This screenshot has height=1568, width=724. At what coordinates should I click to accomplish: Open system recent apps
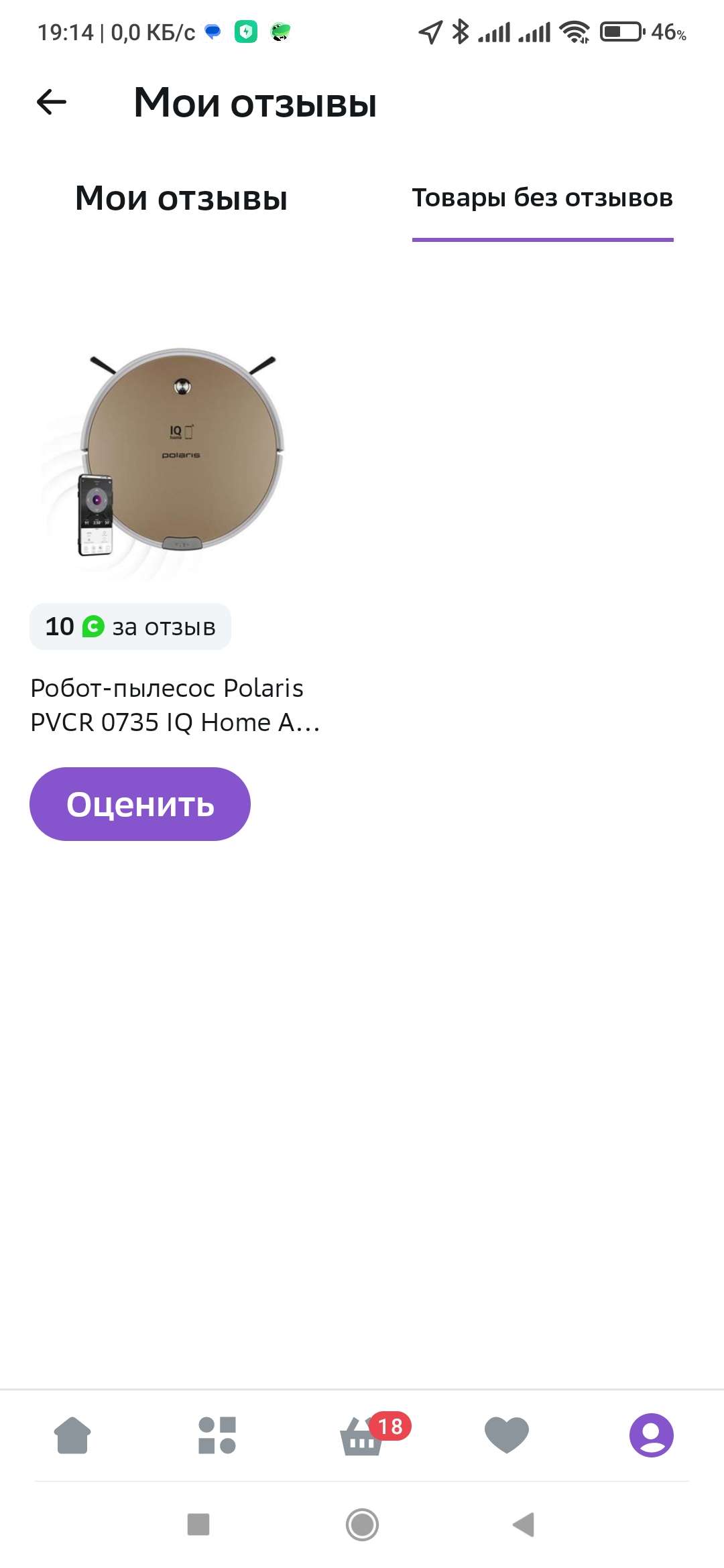pos(198,1525)
